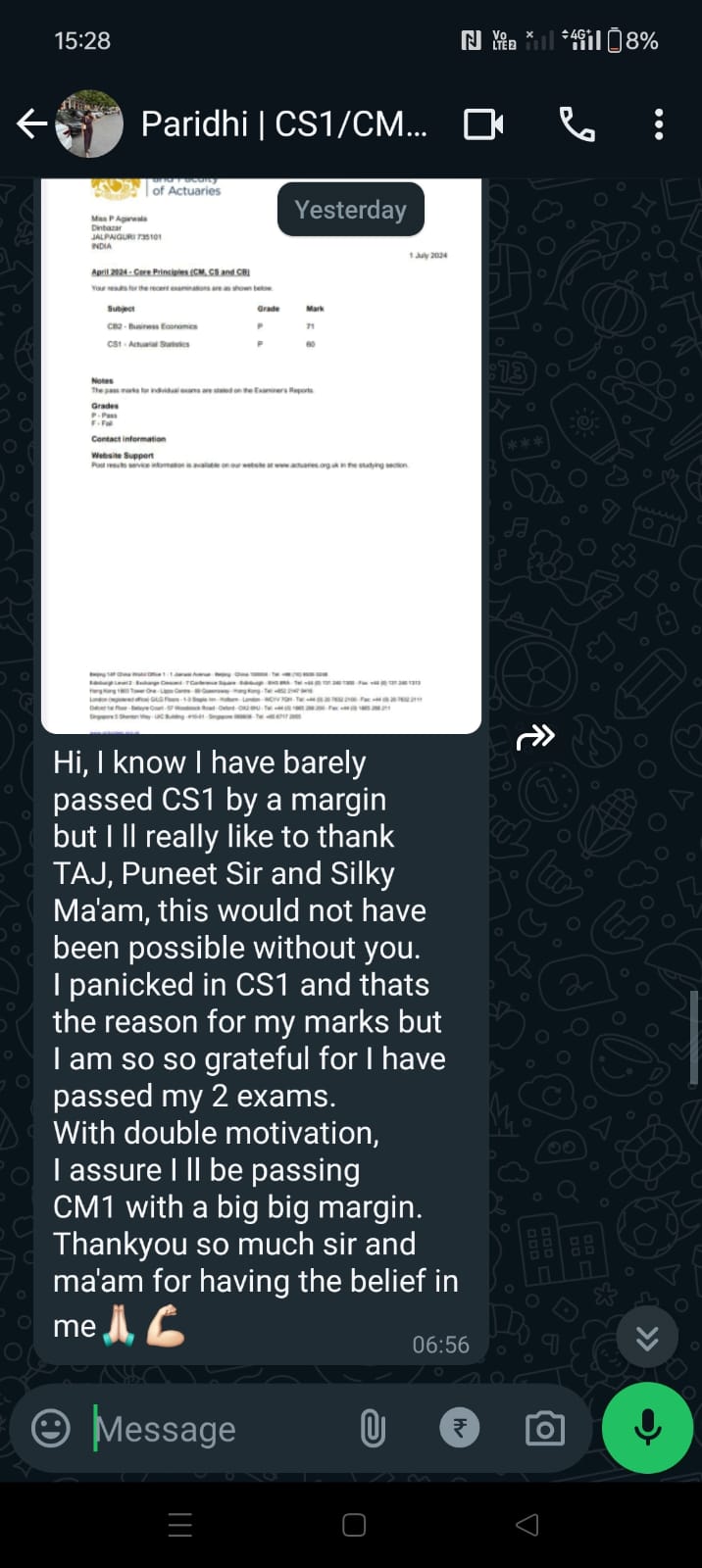Record a voice message with the microphone

[x=647, y=1428]
